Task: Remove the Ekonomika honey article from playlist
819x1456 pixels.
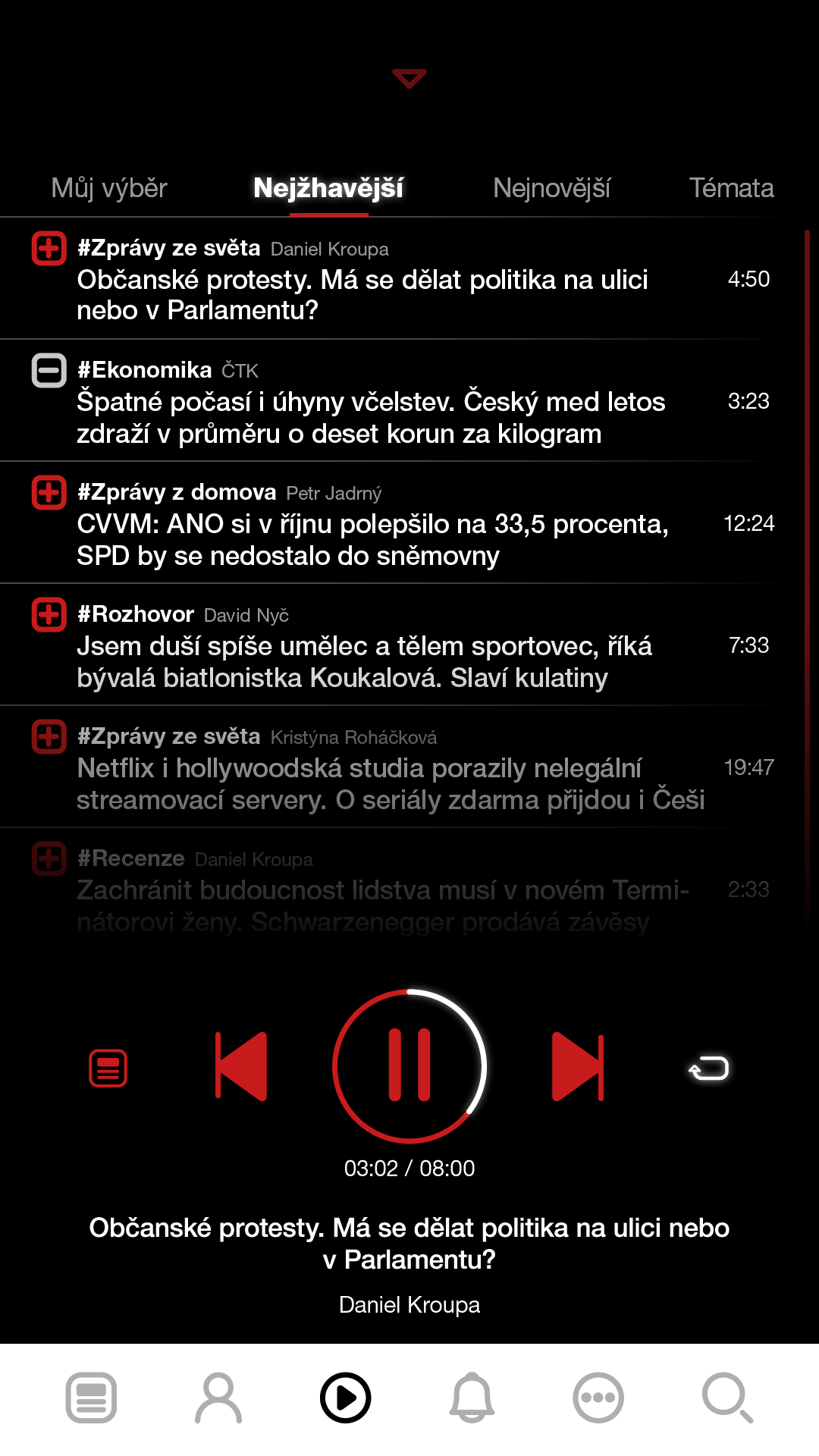Action: 49,371
